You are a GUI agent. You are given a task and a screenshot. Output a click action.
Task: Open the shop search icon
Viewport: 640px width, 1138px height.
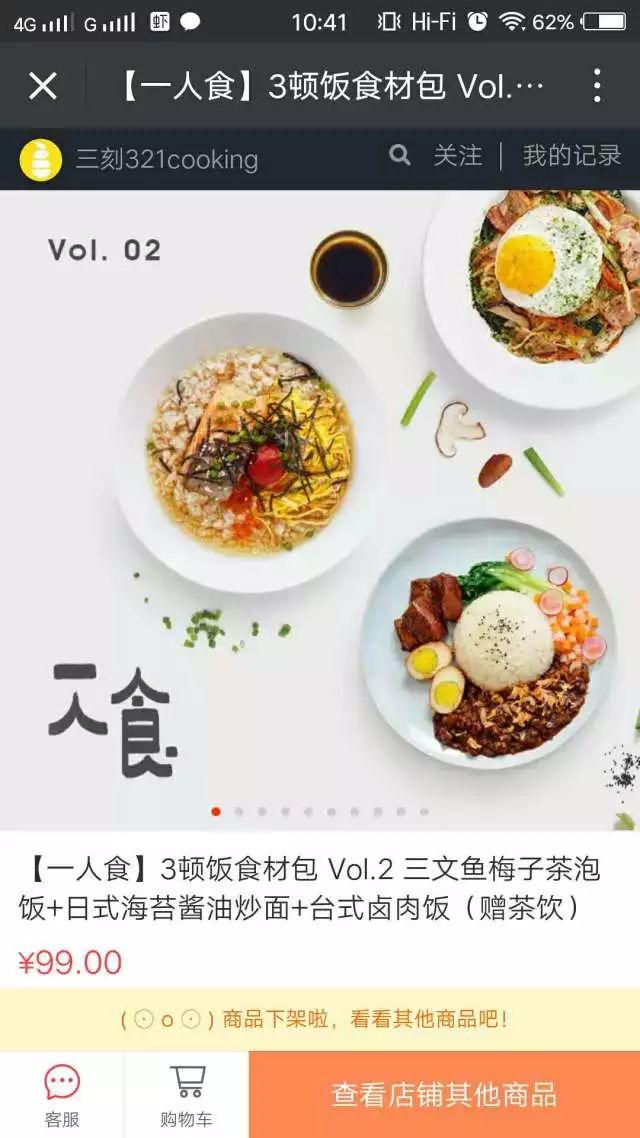click(399, 155)
